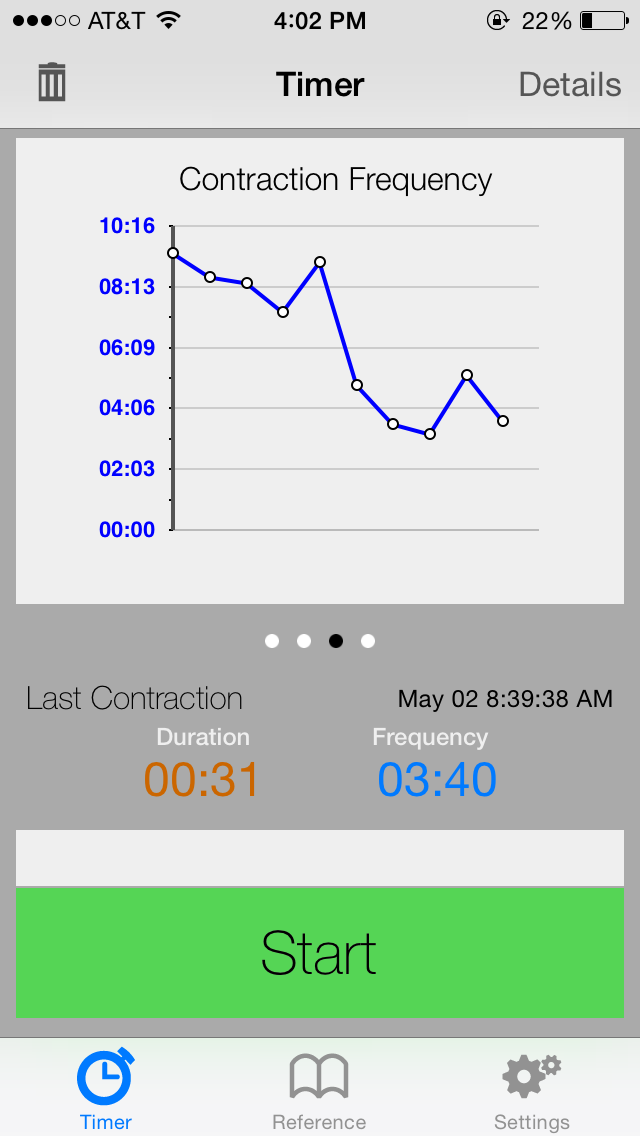
Task: Switch to the Reference tab
Action: pyautogui.click(x=319, y=1090)
